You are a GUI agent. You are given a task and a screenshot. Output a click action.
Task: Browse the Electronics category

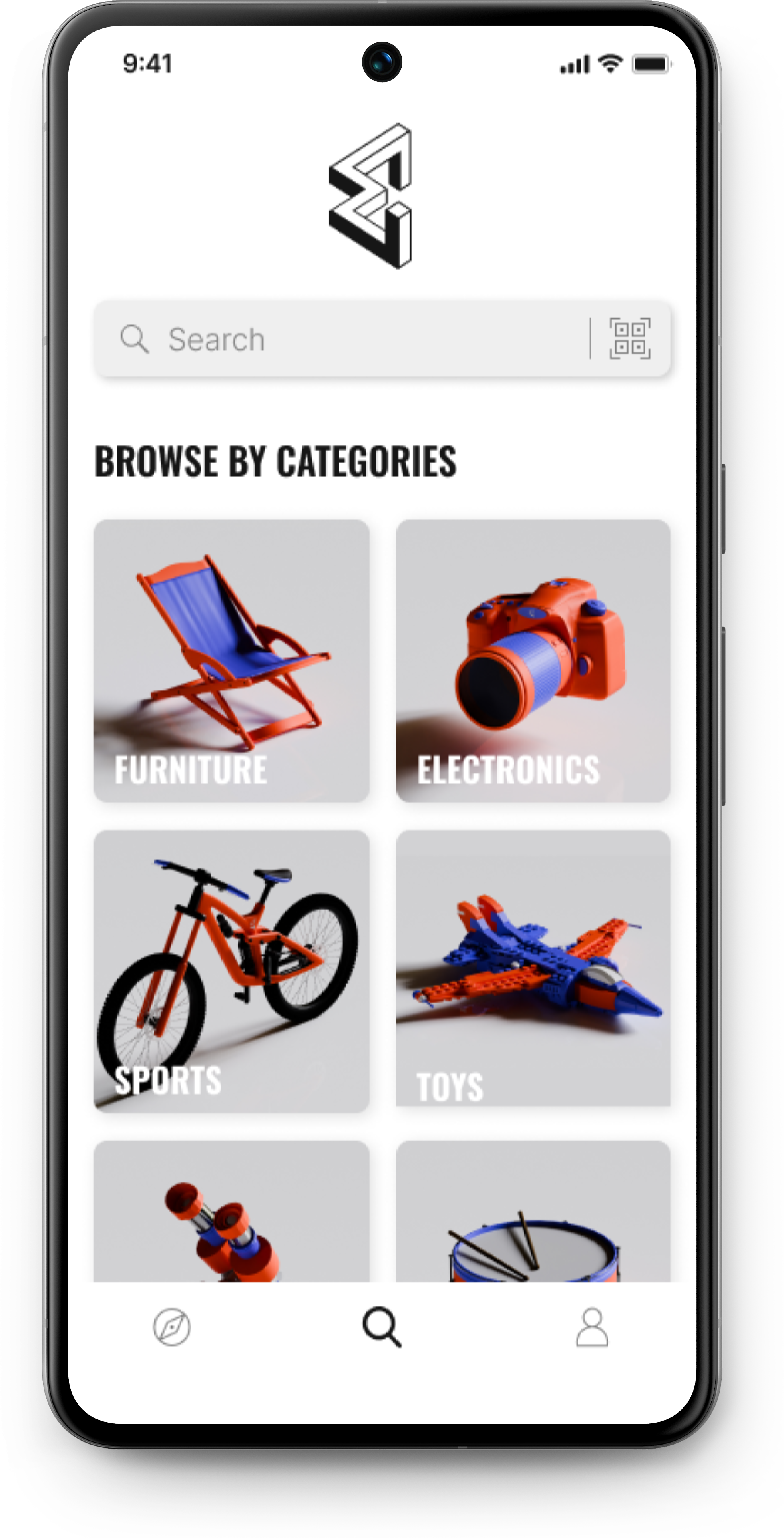click(x=533, y=660)
